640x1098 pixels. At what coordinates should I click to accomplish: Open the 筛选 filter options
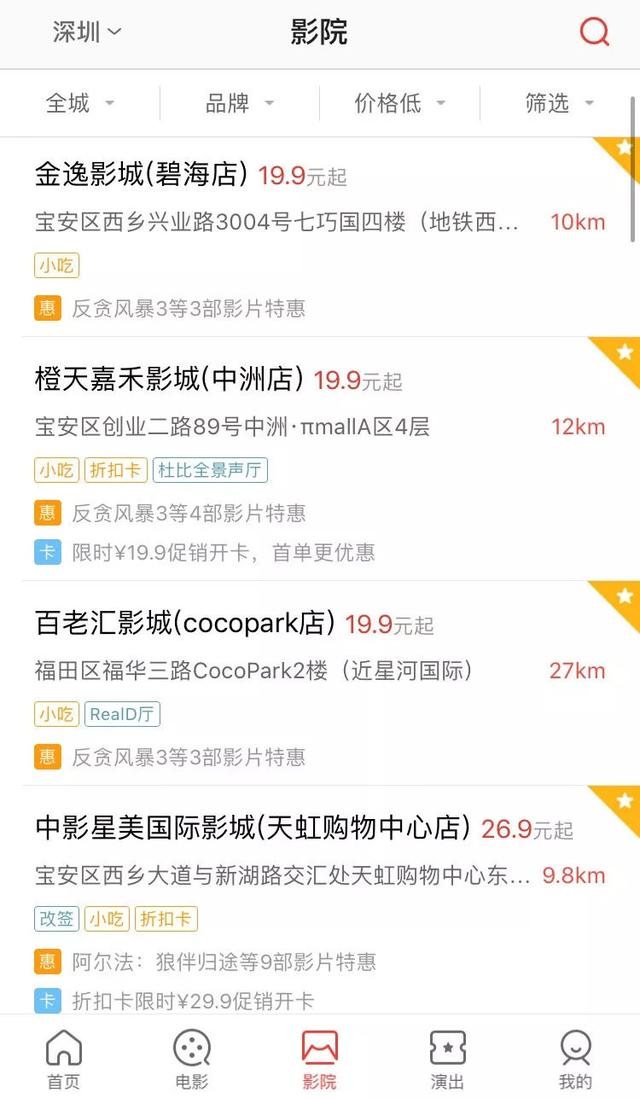point(559,104)
